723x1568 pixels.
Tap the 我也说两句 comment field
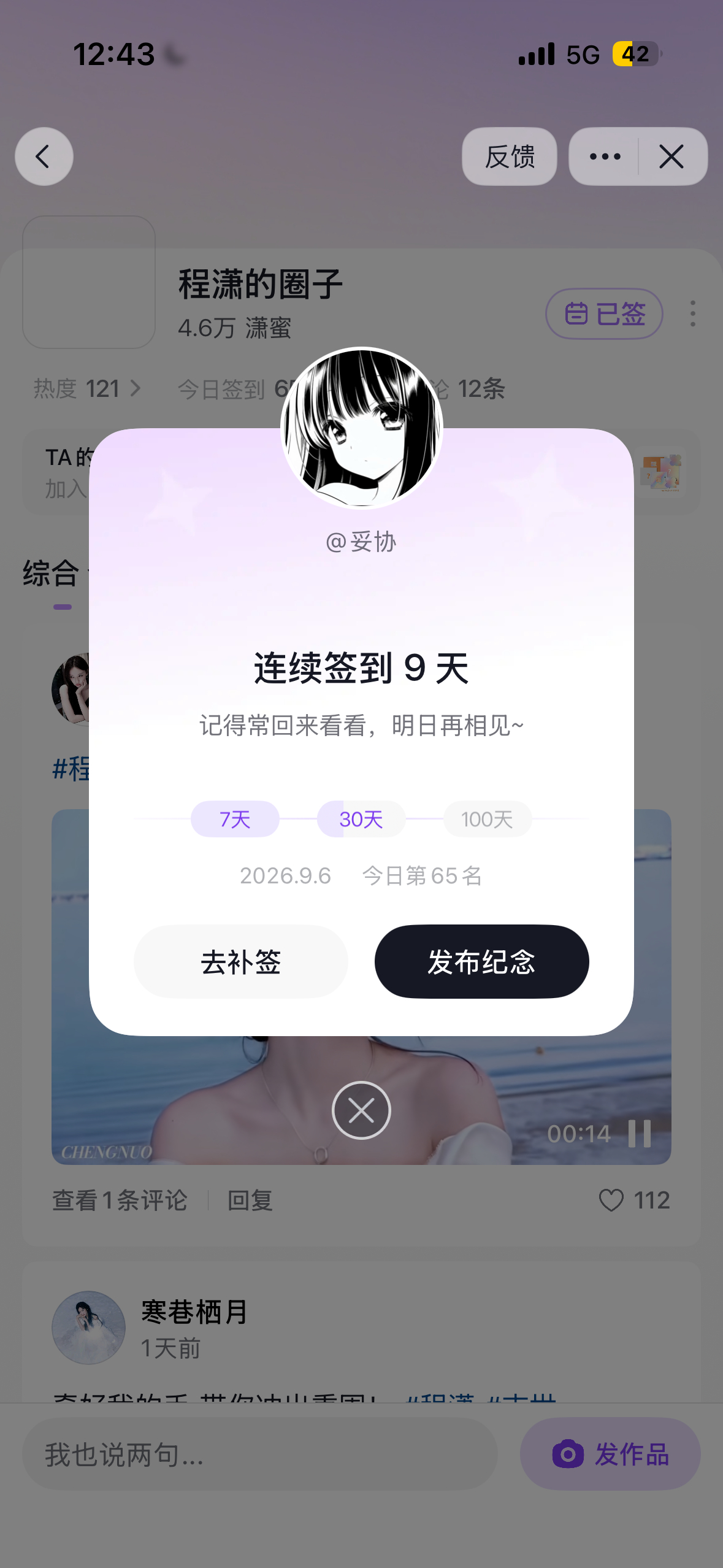point(259,1454)
